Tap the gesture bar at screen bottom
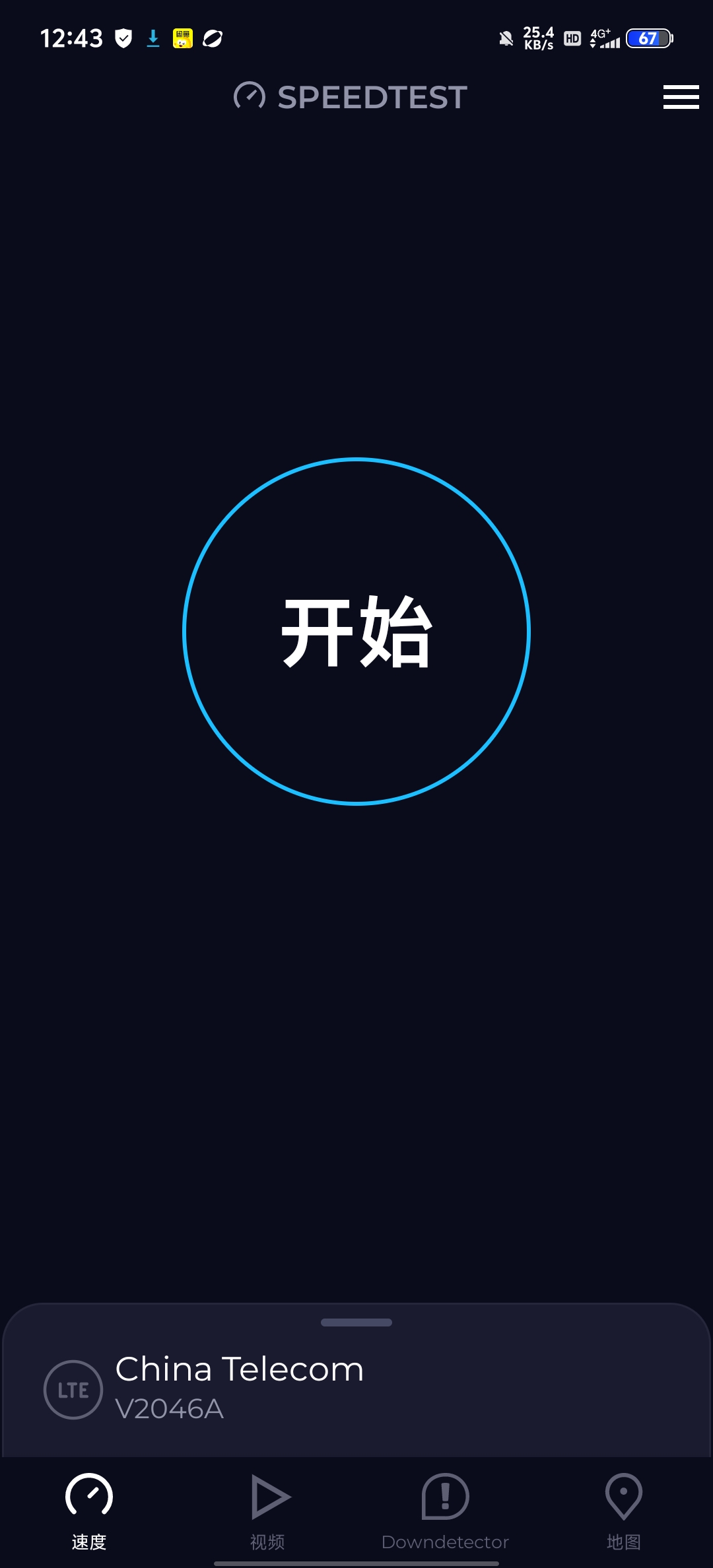713x1568 pixels. click(356, 1563)
